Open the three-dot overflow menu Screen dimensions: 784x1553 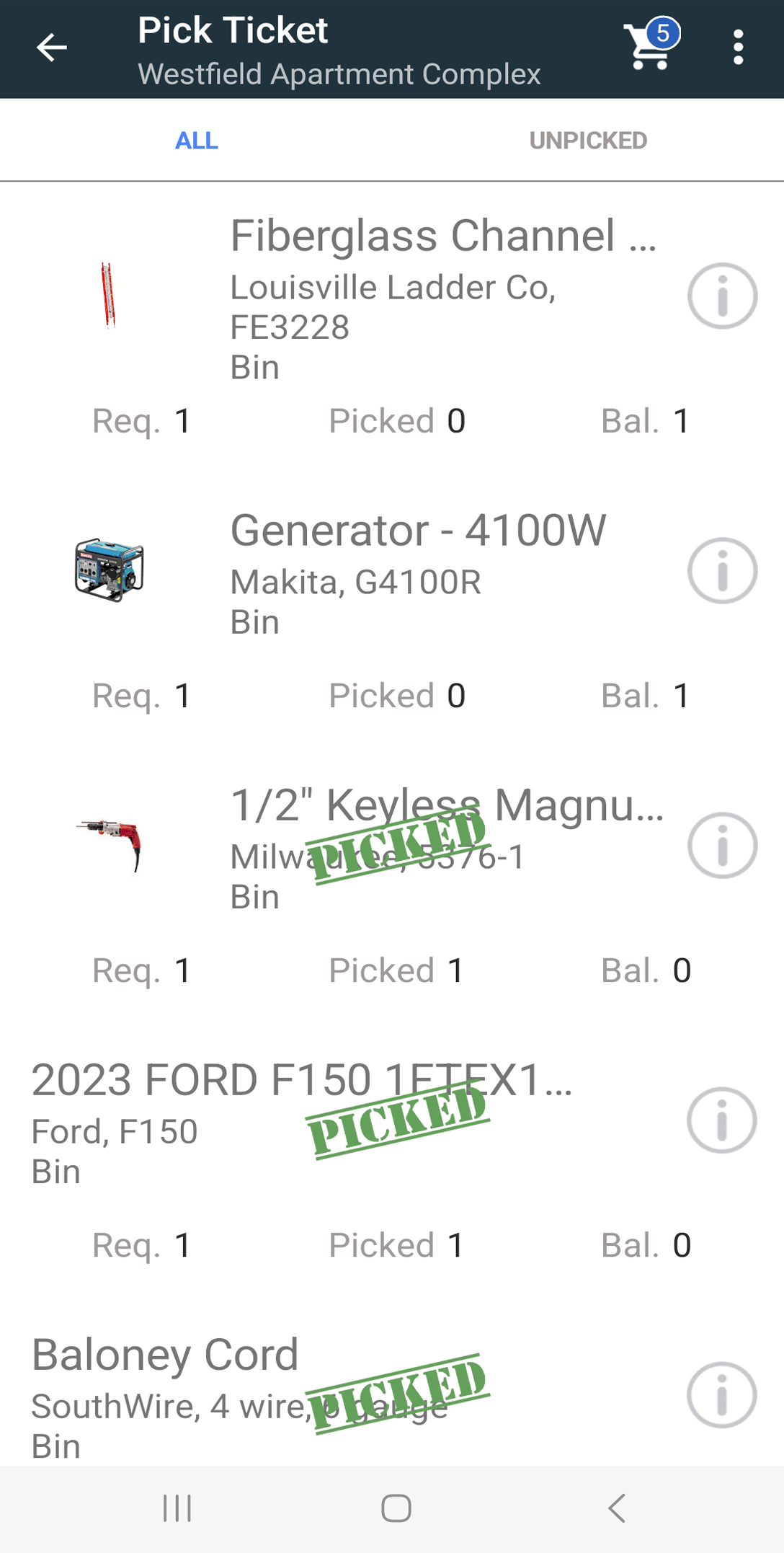click(x=737, y=48)
